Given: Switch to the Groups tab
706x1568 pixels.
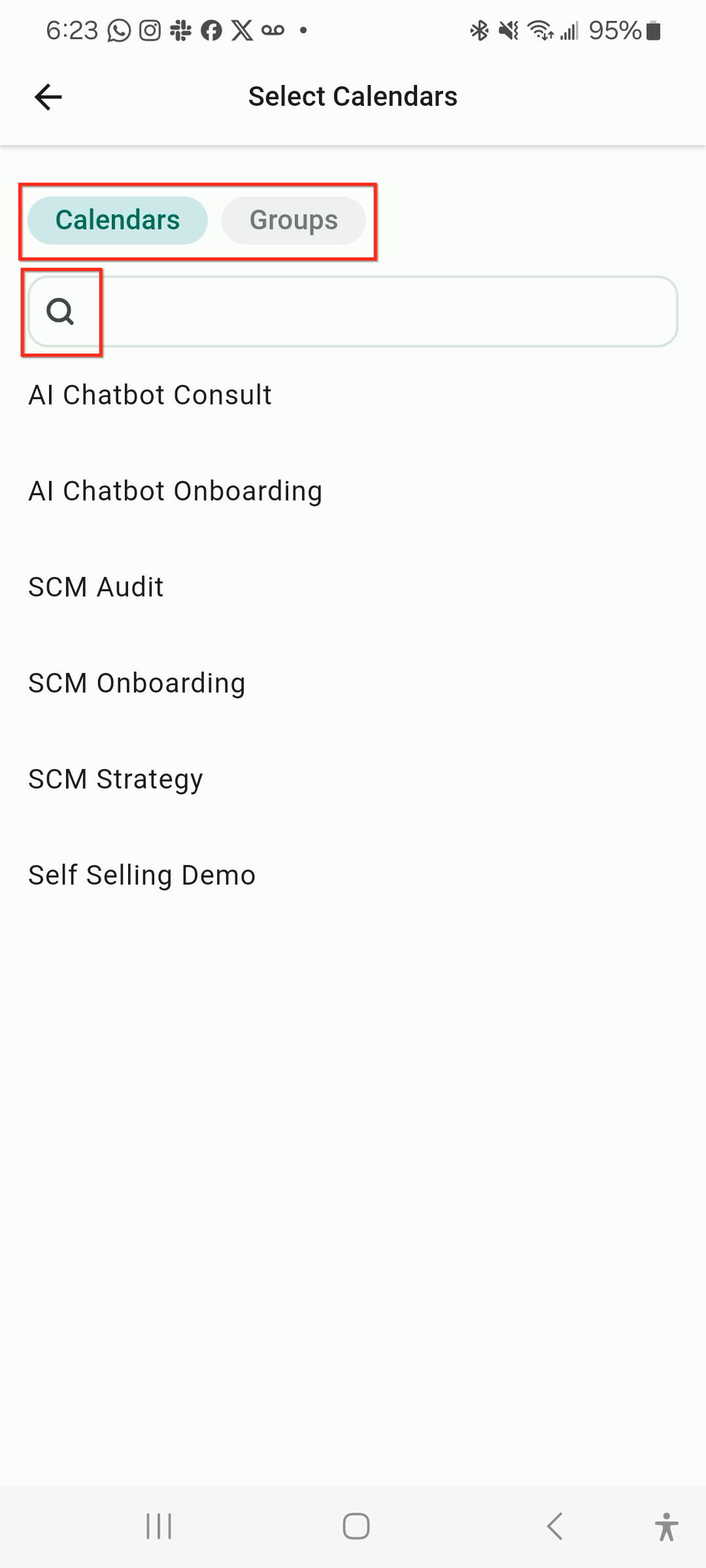Looking at the screenshot, I should coord(294,220).
